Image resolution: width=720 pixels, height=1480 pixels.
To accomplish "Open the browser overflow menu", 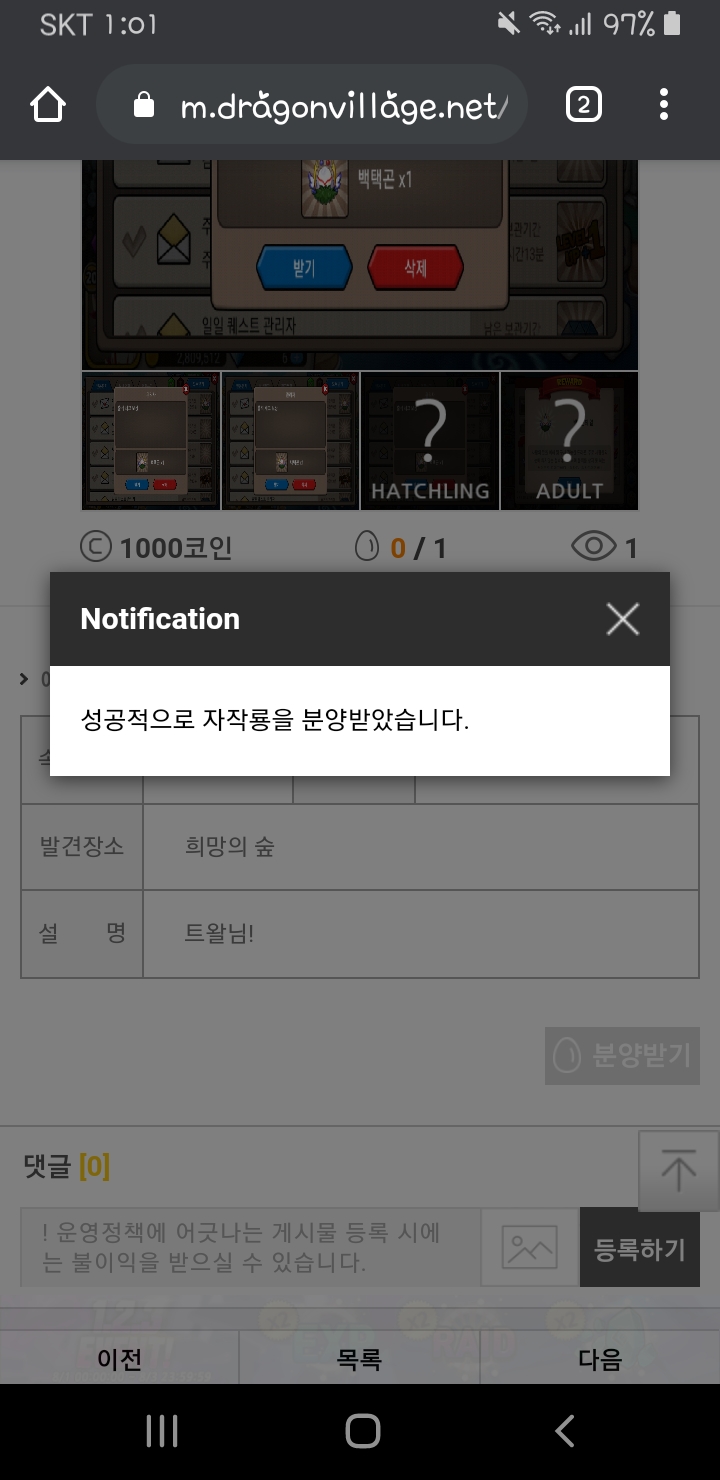I will pos(664,105).
